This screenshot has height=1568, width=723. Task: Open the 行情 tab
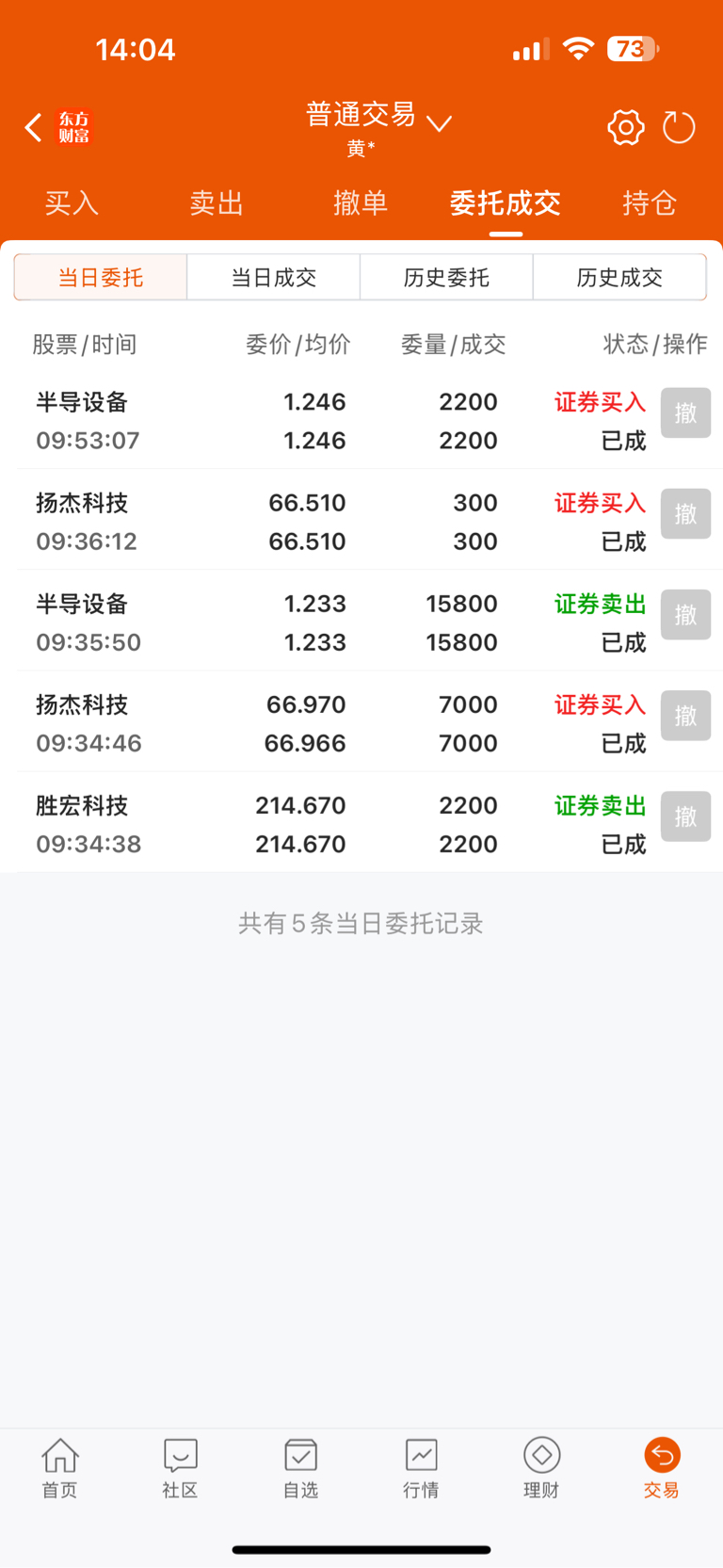coord(421,1467)
